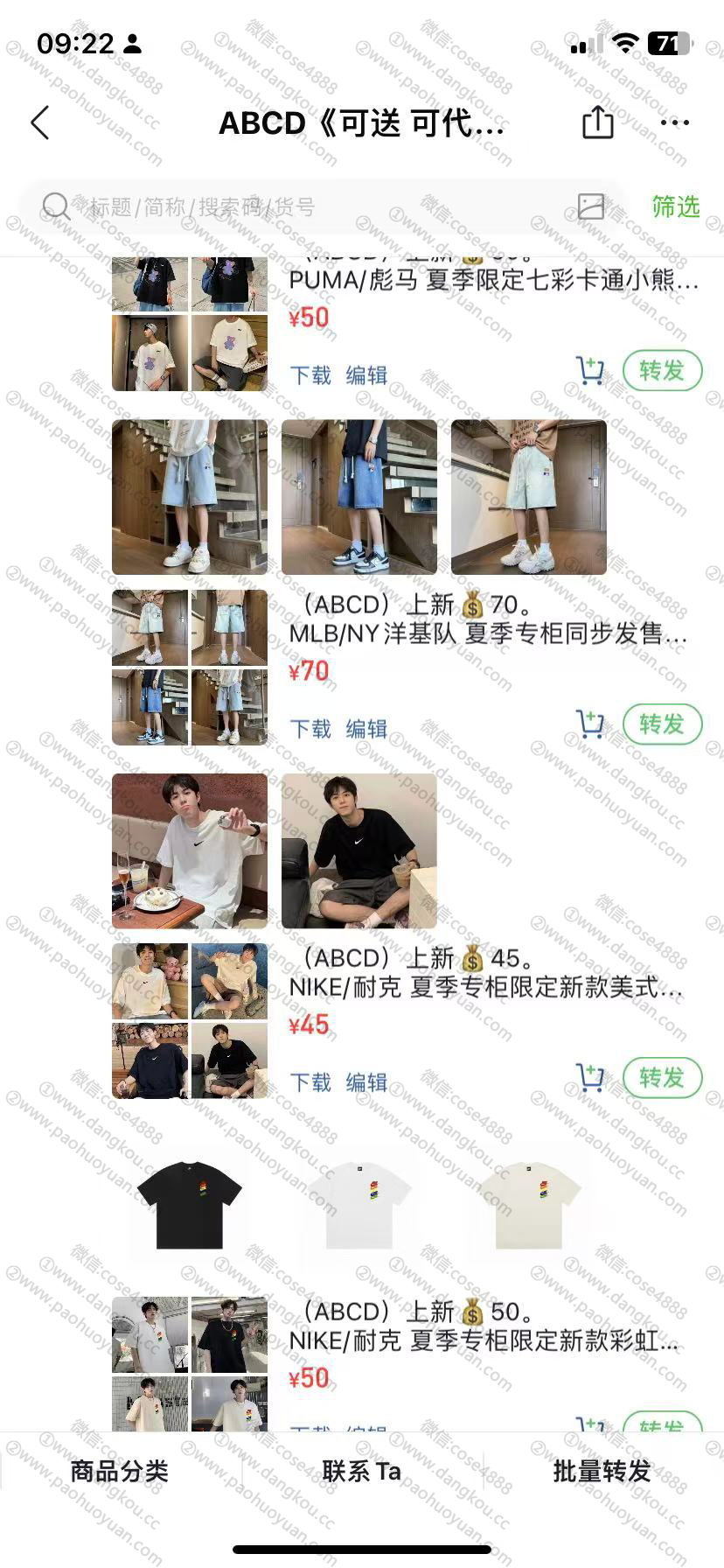Image resolution: width=724 pixels, height=1568 pixels.
Task: Open the 筛选 filter
Action: click(675, 206)
